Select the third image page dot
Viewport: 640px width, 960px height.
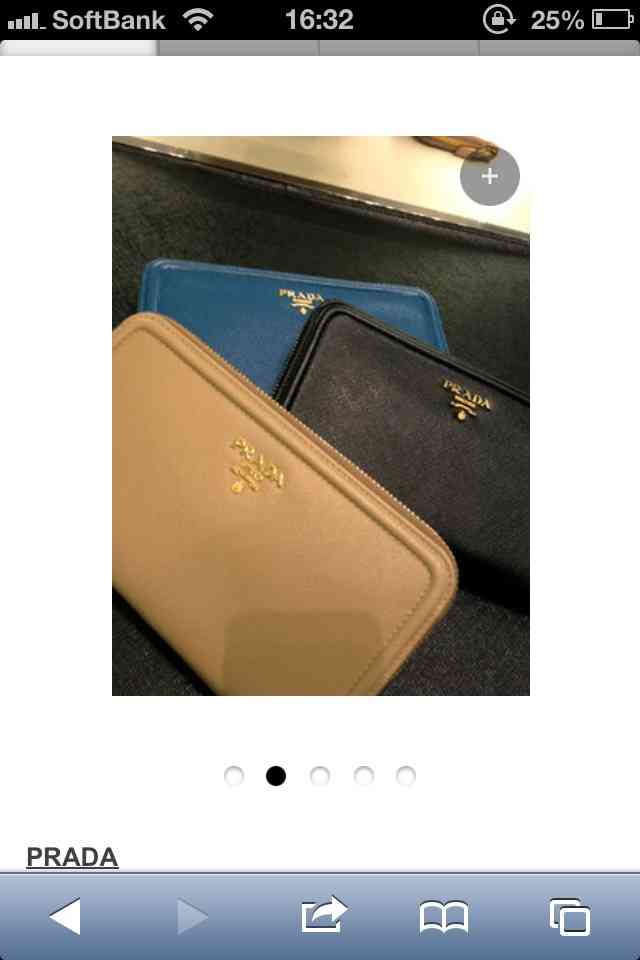coord(320,776)
